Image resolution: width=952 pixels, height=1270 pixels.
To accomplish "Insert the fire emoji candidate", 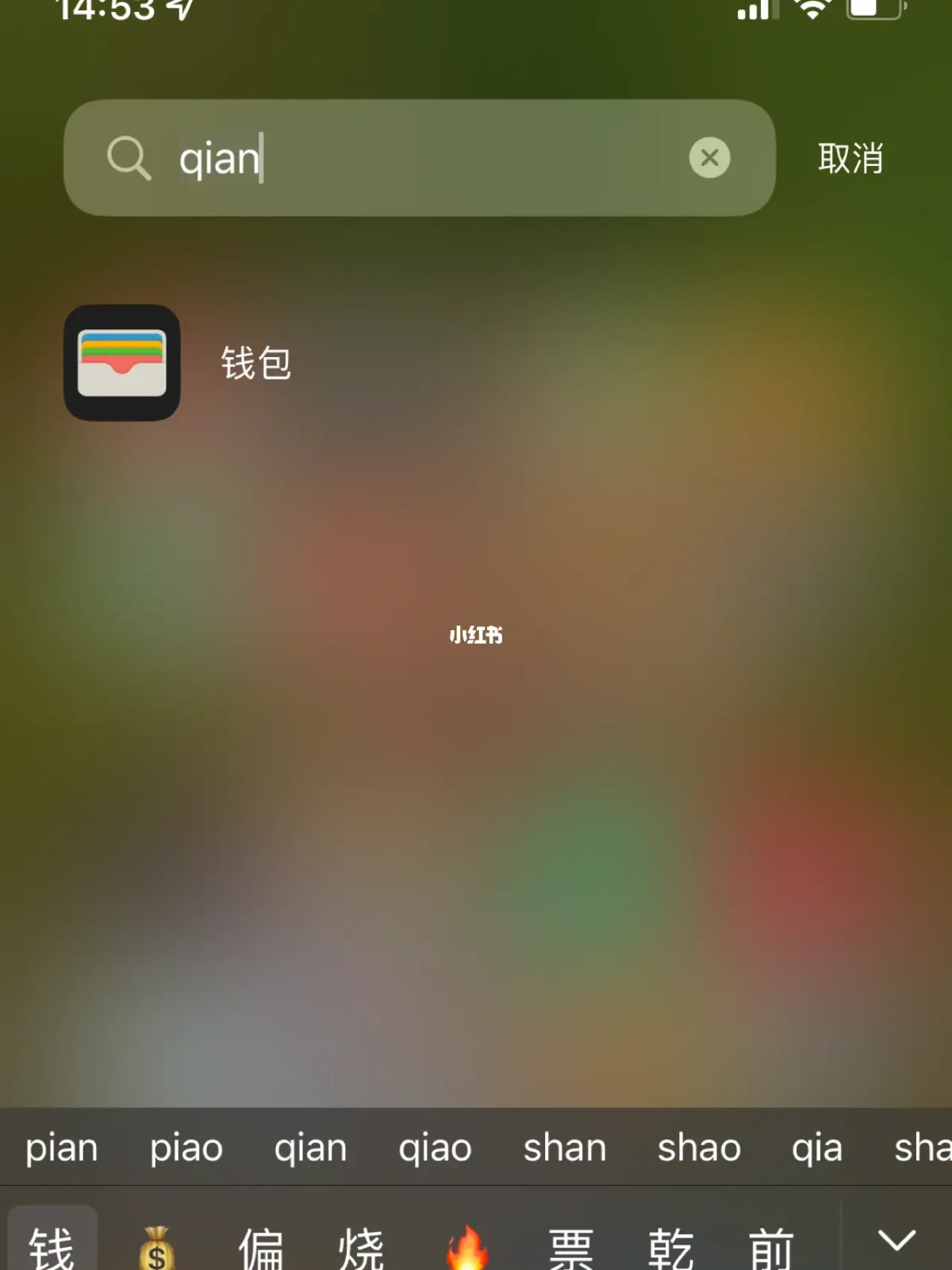I will click(466, 1248).
